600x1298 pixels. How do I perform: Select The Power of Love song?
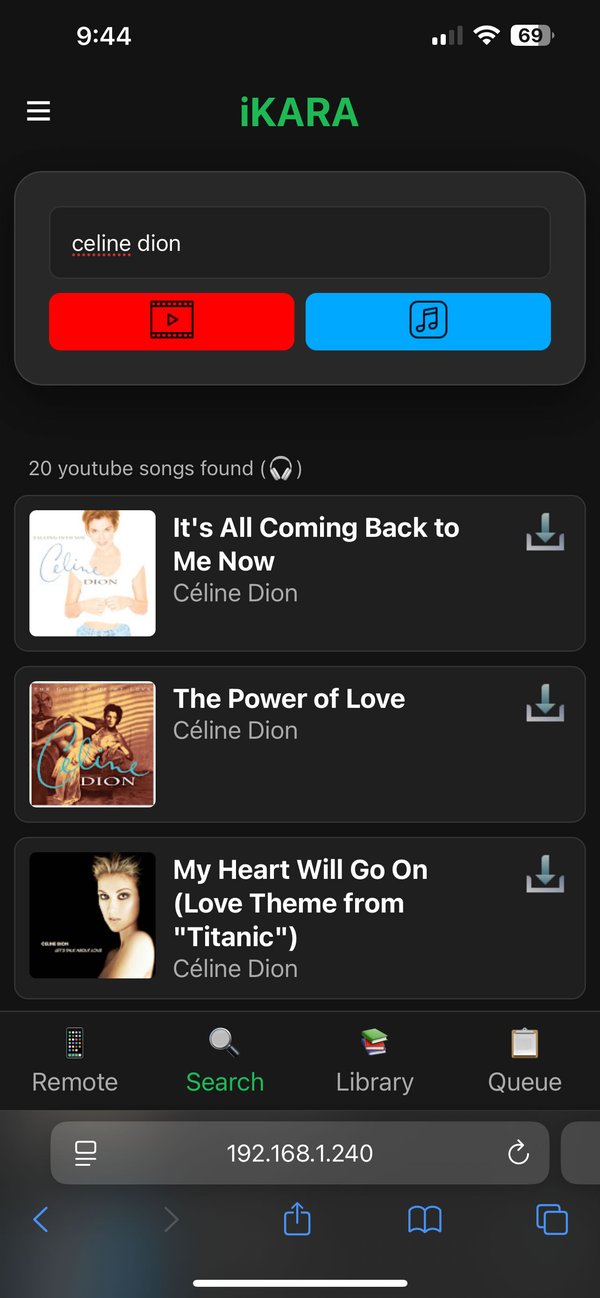click(289, 699)
